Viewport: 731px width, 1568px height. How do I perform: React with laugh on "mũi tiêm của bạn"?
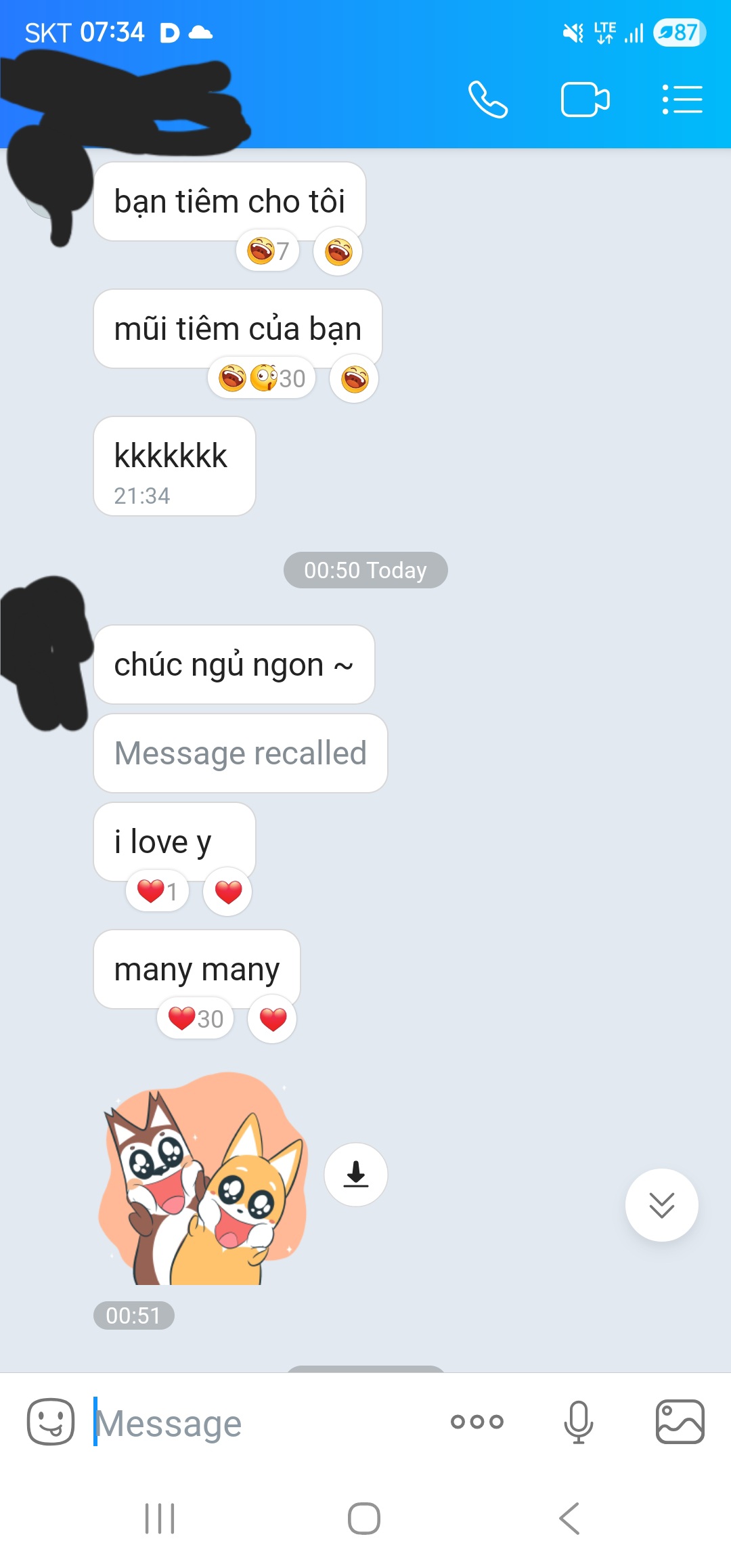355,379
